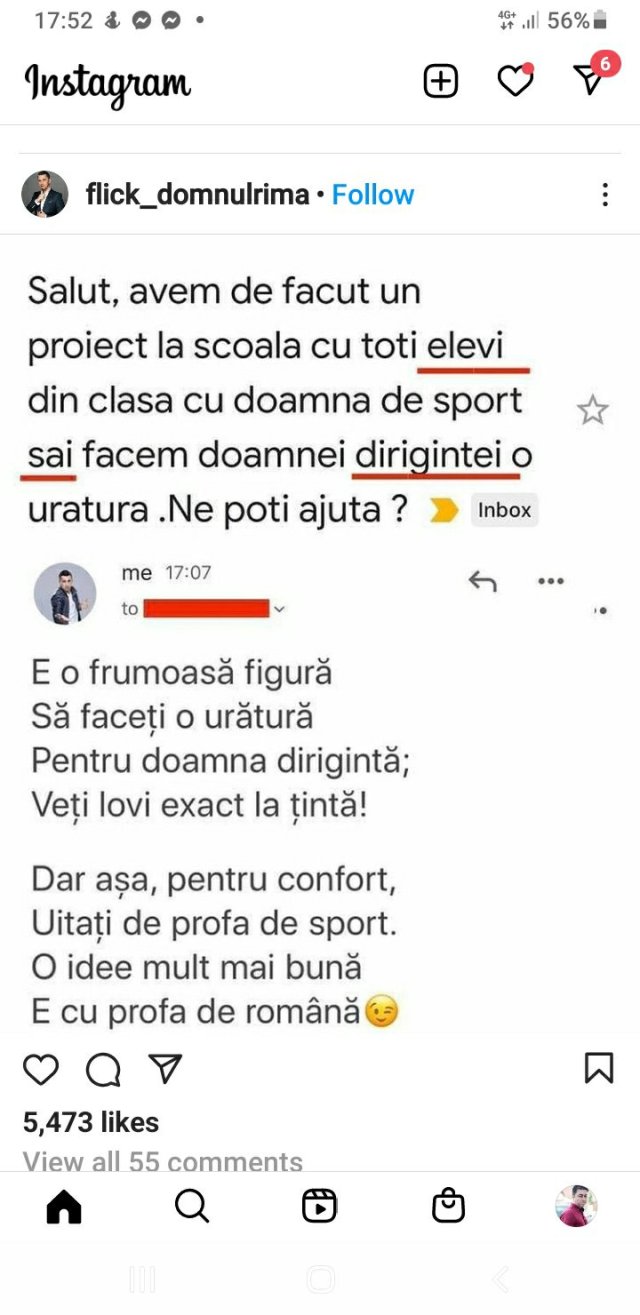Share the post via paper plane
This screenshot has height=1315, width=640.
pos(164,1069)
